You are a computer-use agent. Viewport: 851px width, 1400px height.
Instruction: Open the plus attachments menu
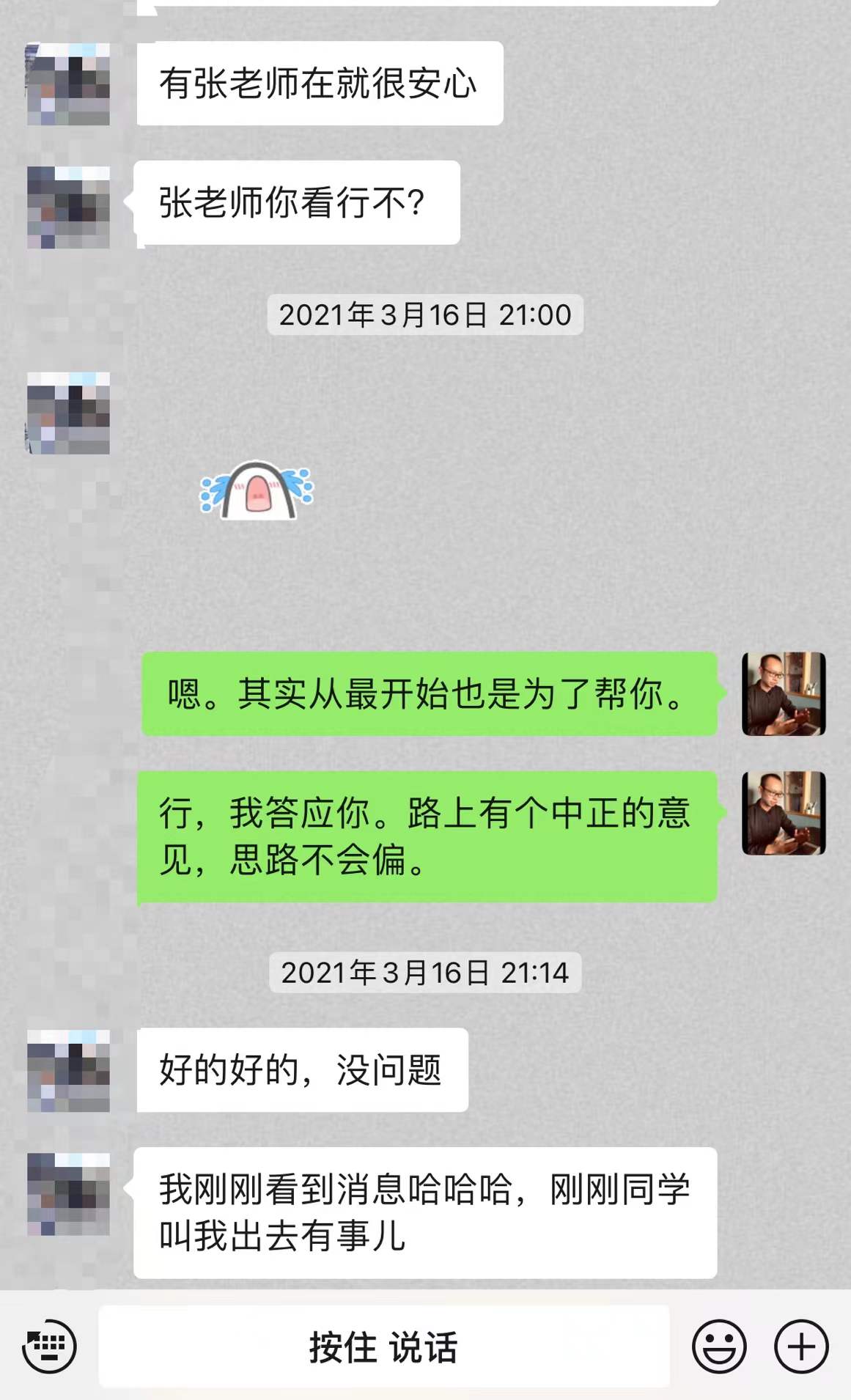tap(801, 1346)
